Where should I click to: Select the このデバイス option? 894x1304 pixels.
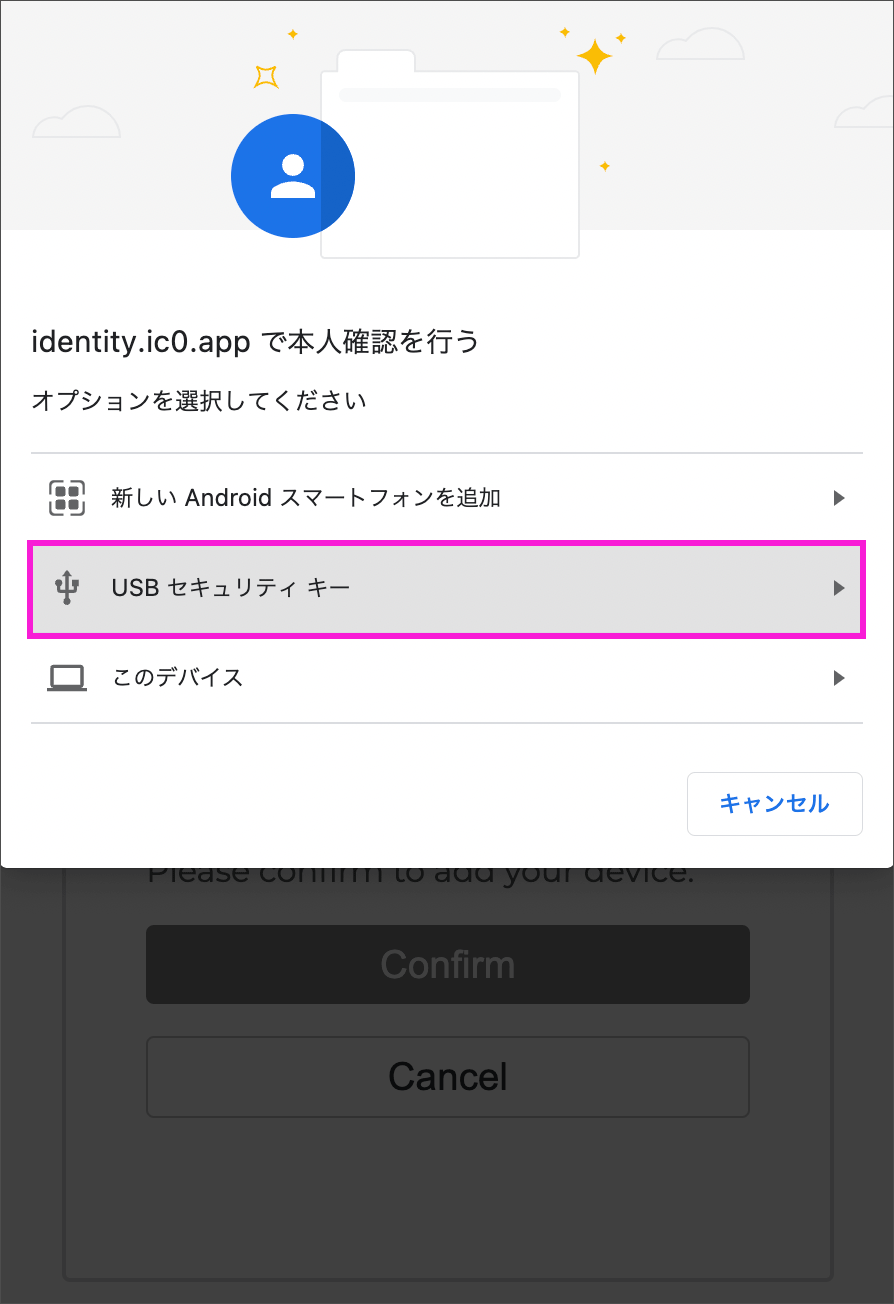coord(446,678)
